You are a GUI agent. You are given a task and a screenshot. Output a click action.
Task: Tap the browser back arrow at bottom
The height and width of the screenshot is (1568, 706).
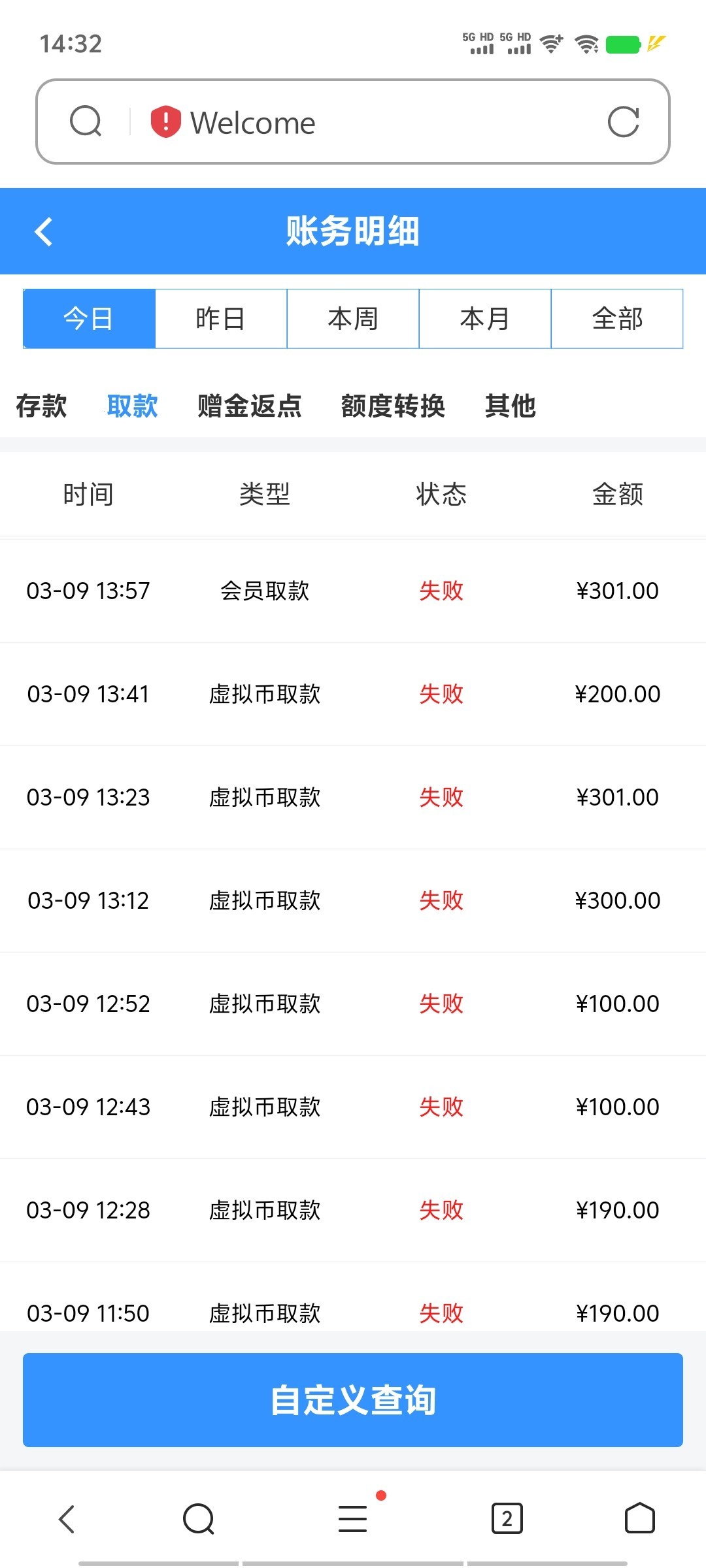pos(67,1518)
